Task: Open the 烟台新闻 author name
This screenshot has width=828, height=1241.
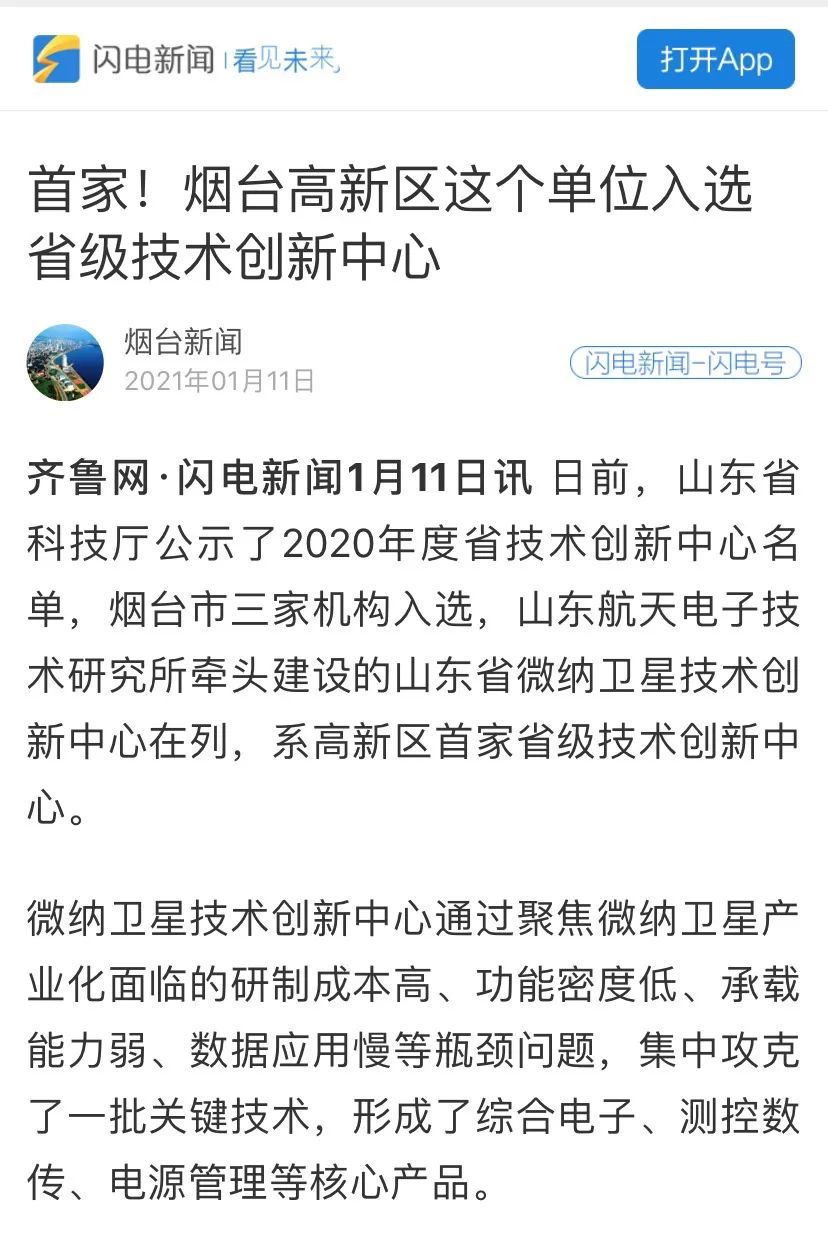Action: point(183,342)
